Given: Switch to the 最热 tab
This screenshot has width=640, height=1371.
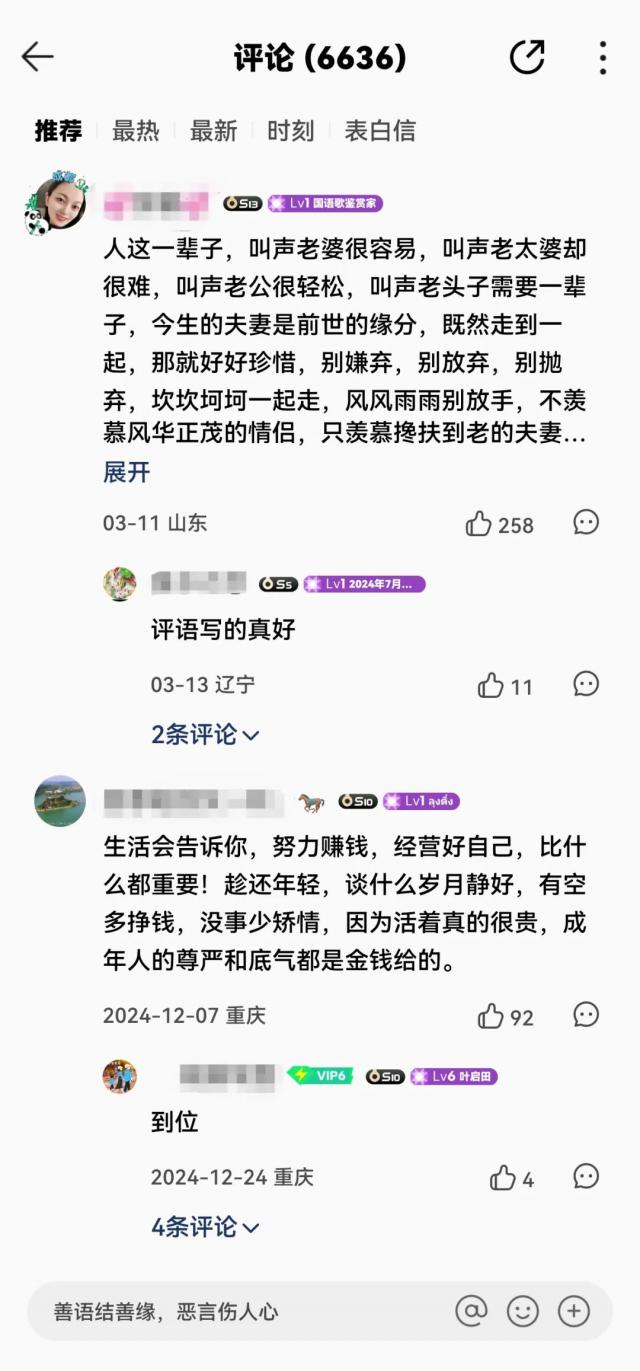Looking at the screenshot, I should tap(135, 131).
